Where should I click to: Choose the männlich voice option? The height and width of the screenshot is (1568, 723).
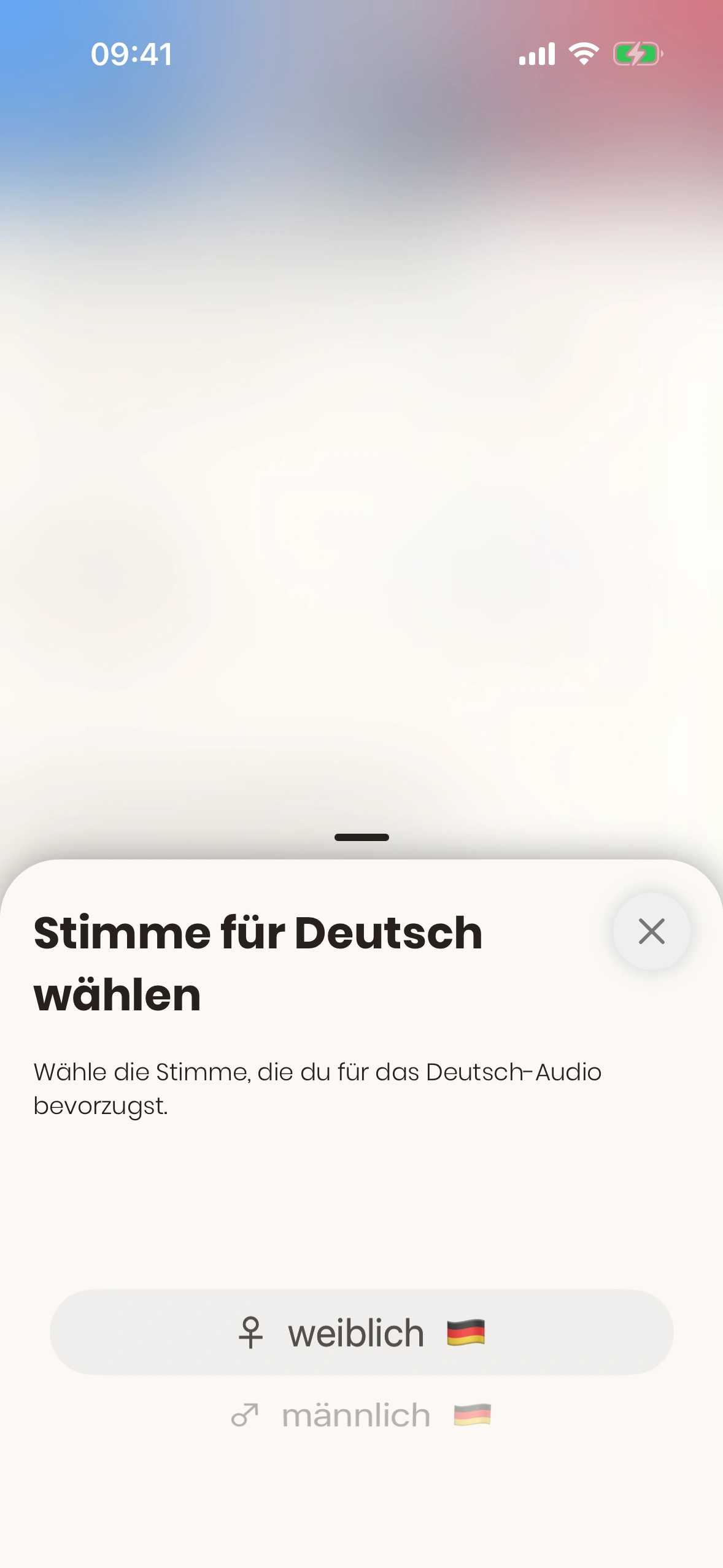pyautogui.click(x=361, y=1416)
